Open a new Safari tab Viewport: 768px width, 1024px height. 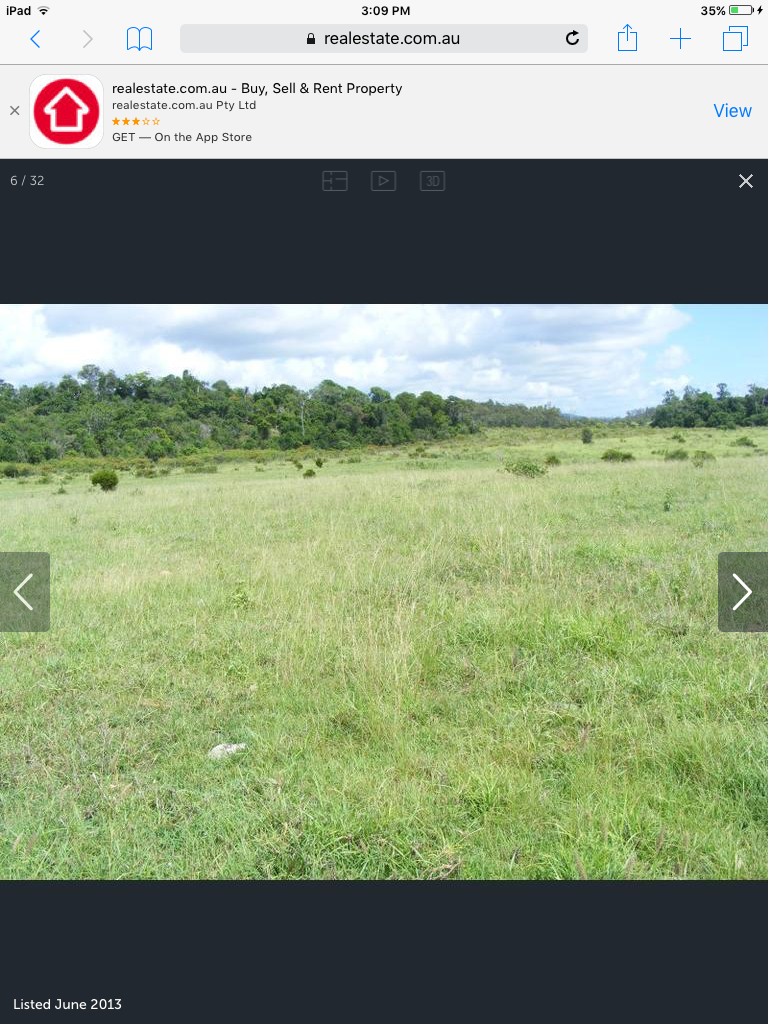680,39
